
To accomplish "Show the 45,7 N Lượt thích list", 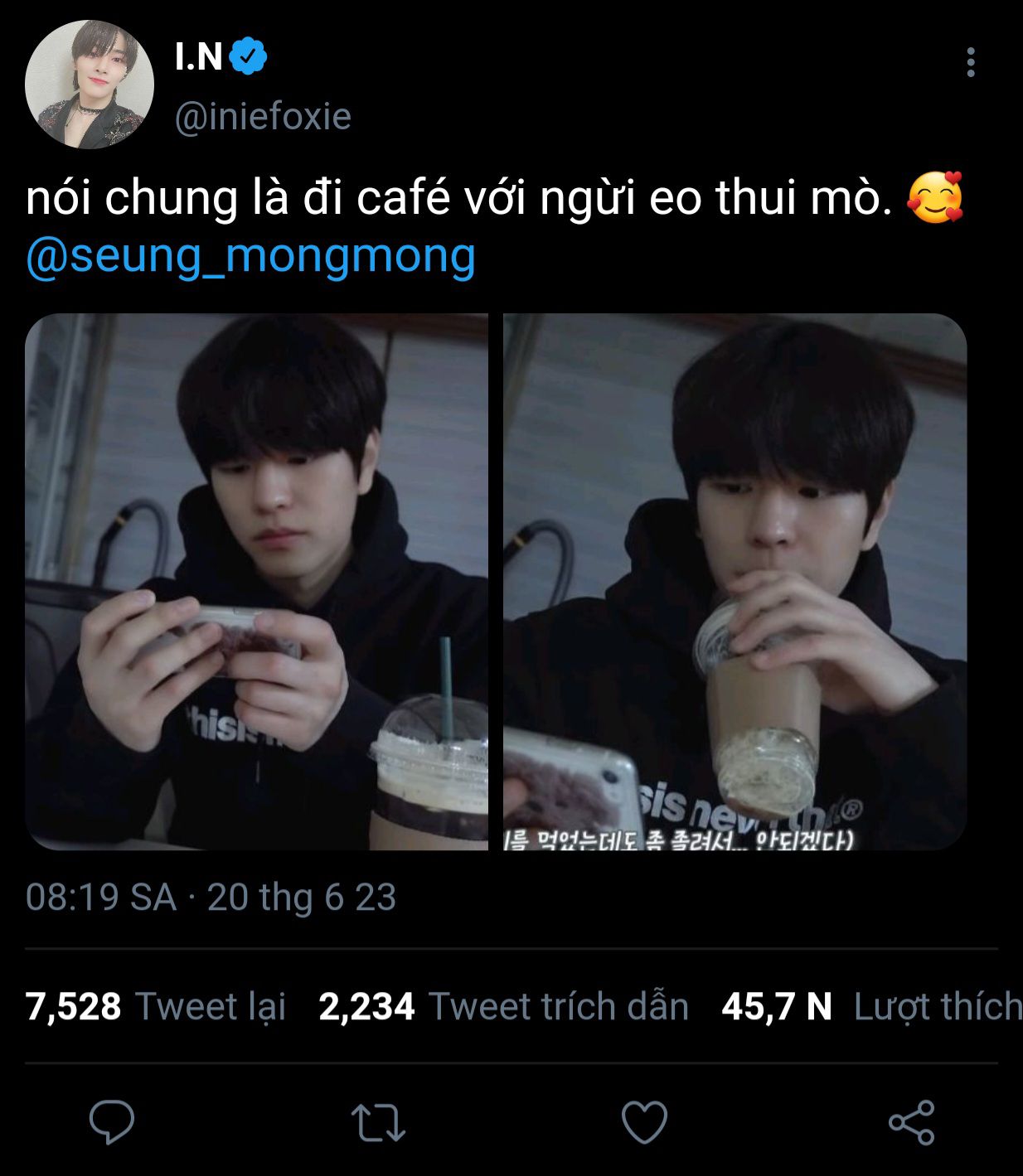I will tap(870, 1006).
